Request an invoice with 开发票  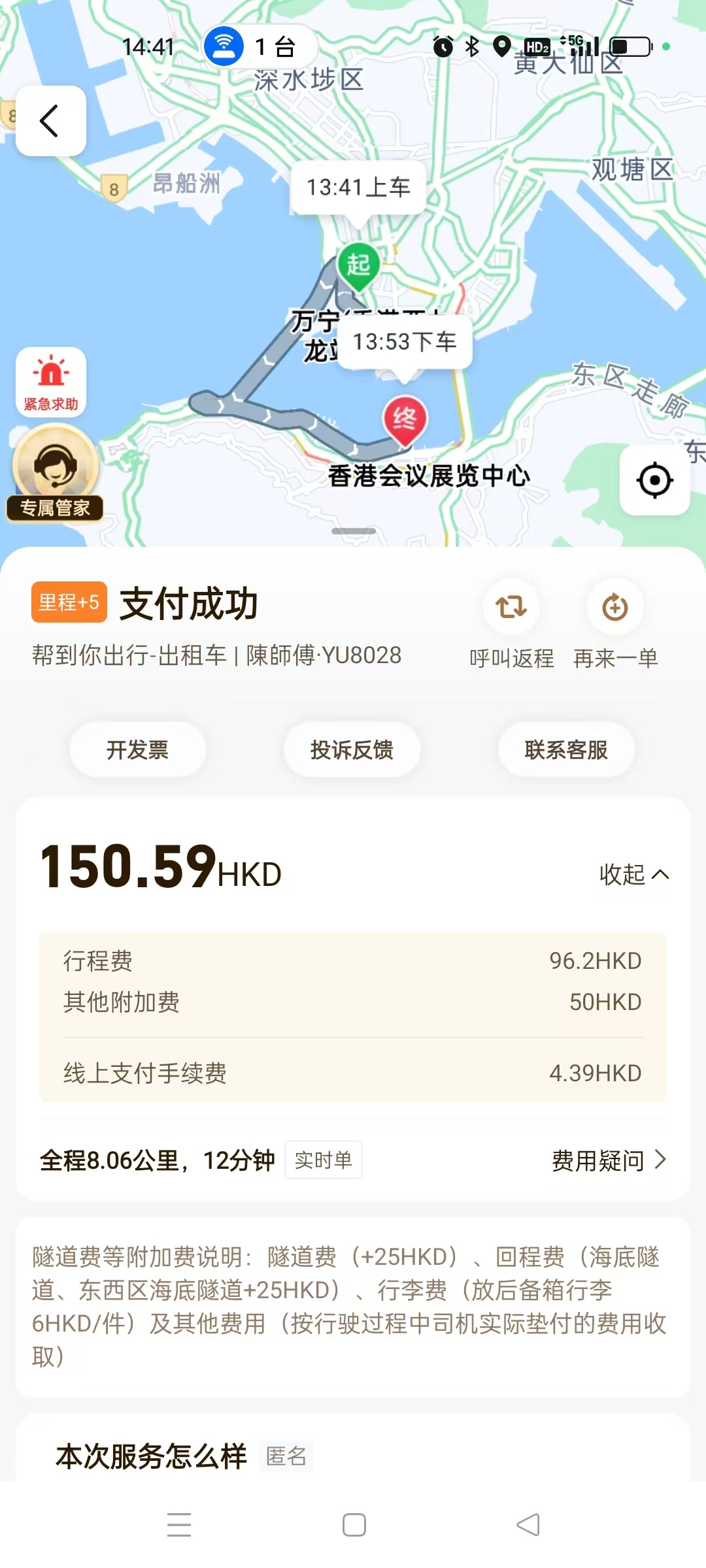pyautogui.click(x=137, y=749)
